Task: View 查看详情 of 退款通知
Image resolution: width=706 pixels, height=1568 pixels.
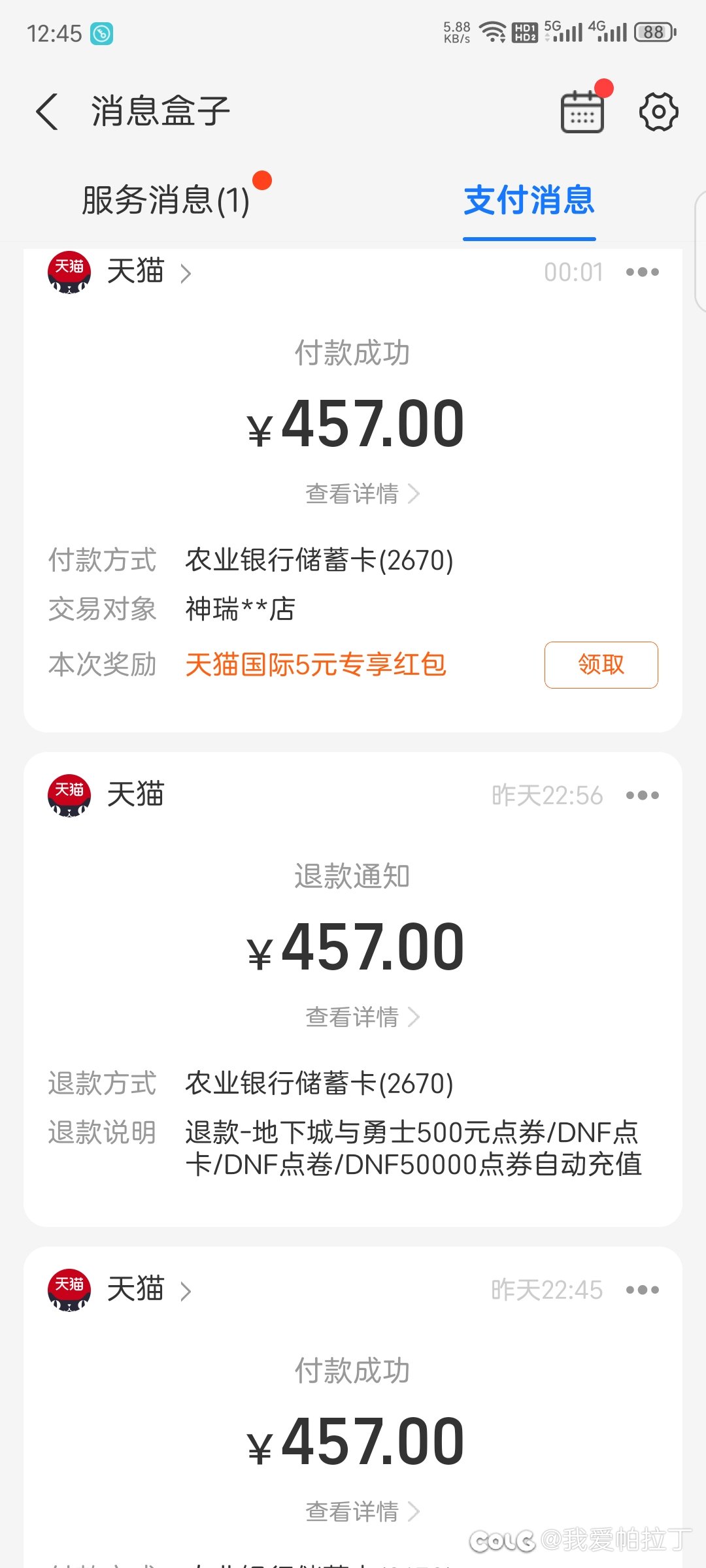Action: tap(362, 1017)
